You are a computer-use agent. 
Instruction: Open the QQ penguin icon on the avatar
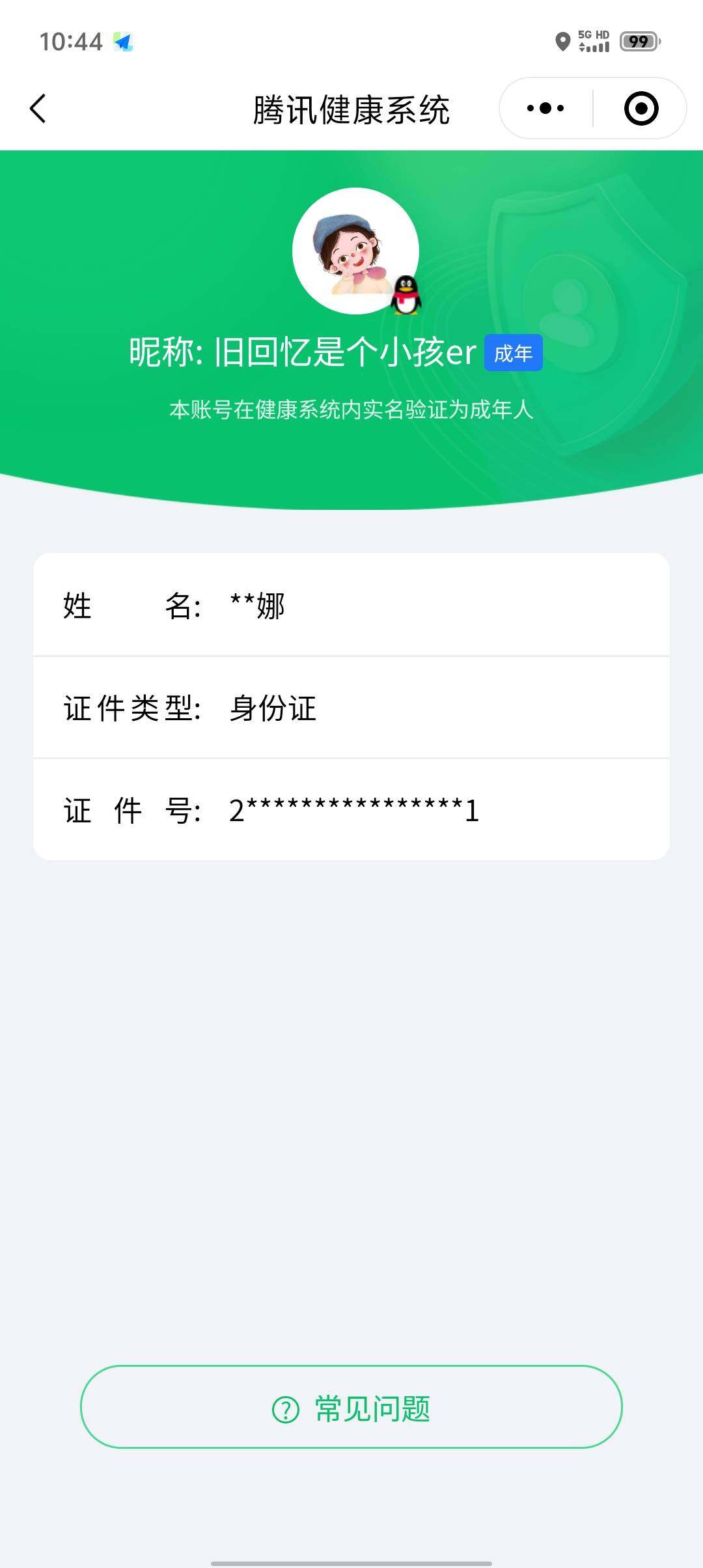[x=407, y=295]
